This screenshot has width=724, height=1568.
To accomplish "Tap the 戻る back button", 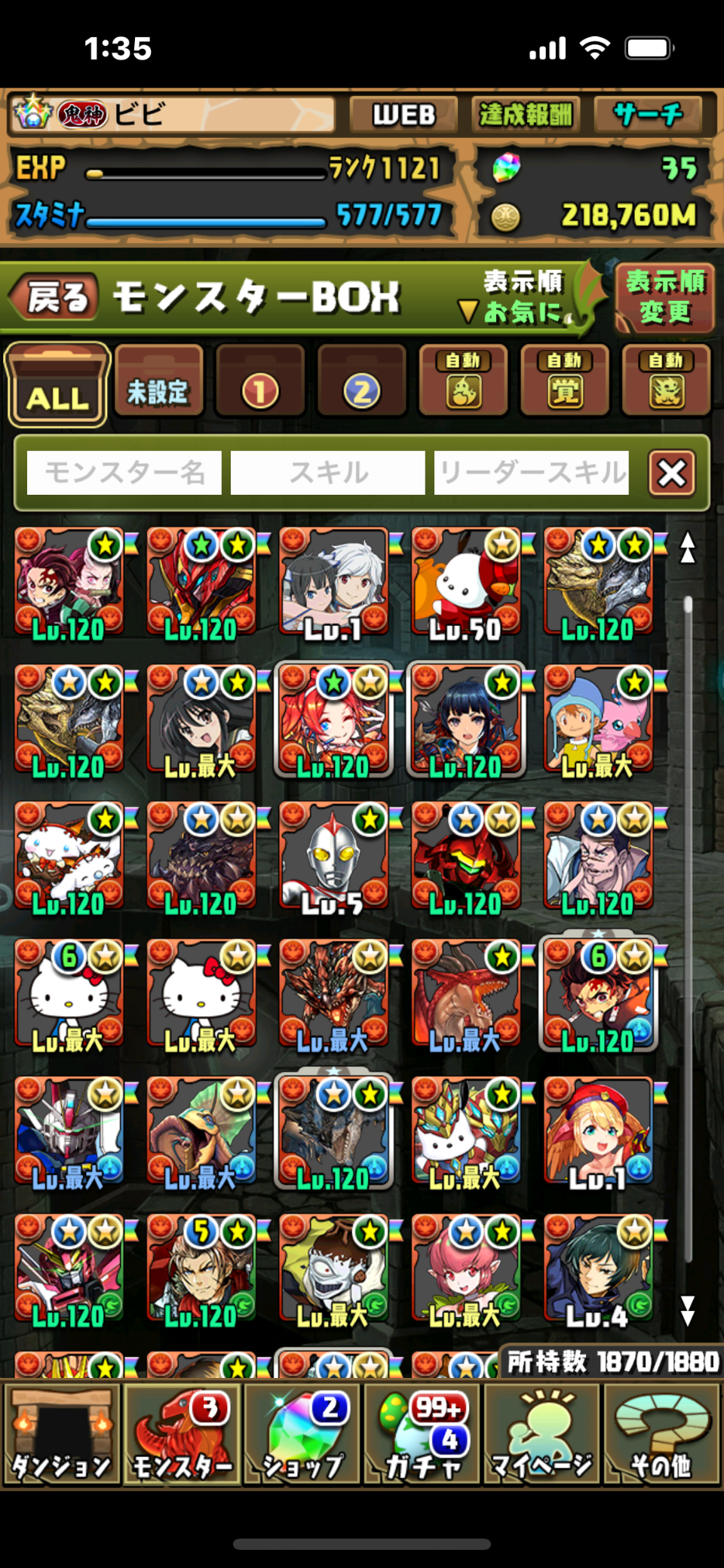I will (56, 297).
